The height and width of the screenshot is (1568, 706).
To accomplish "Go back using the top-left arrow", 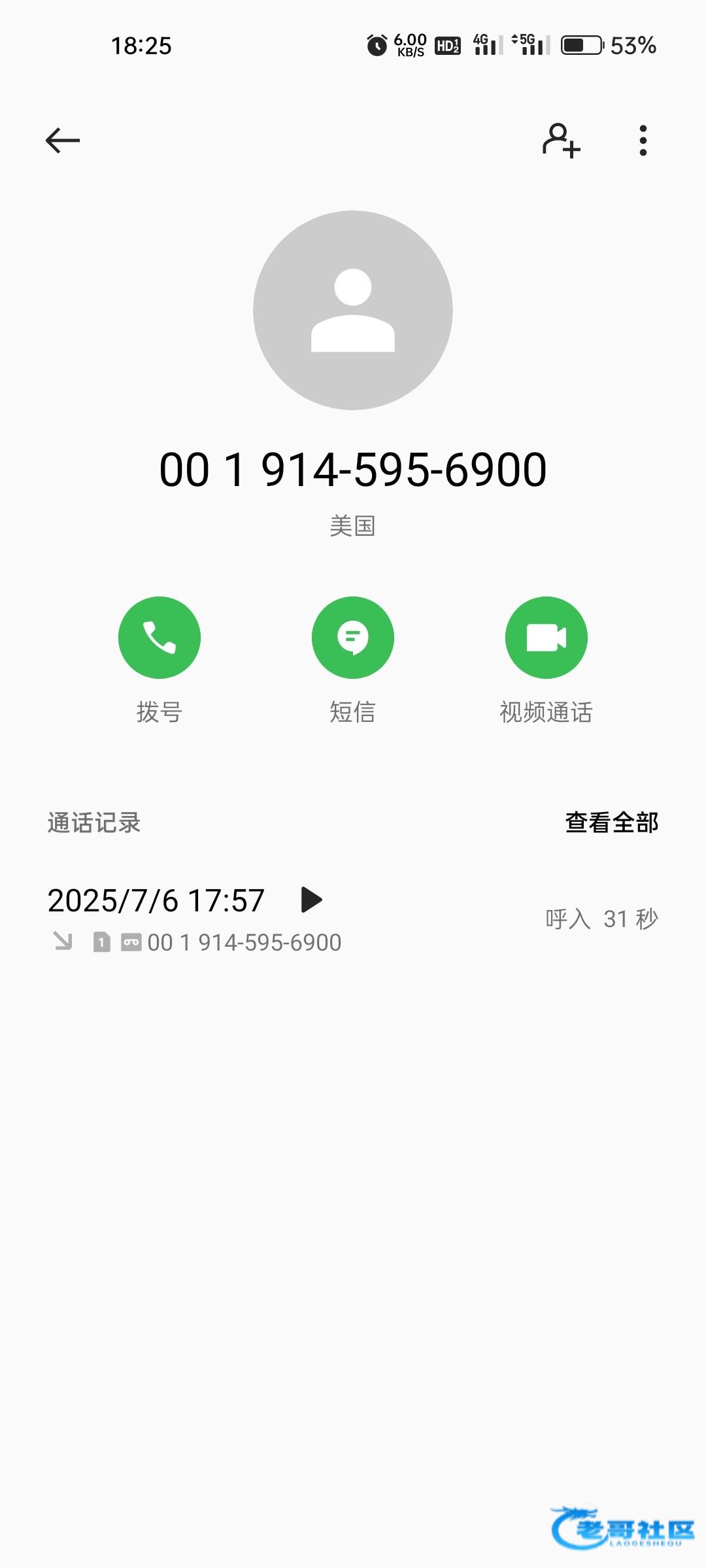I will [63, 140].
